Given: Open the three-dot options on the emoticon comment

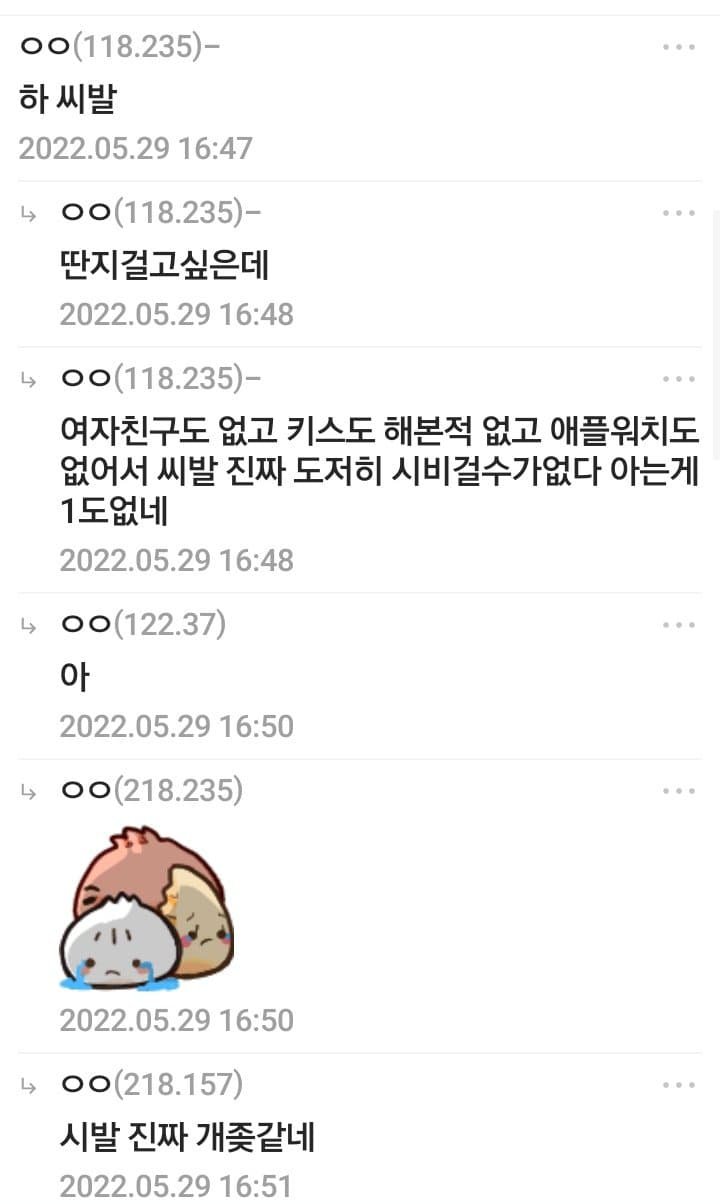Looking at the screenshot, I should click(681, 790).
